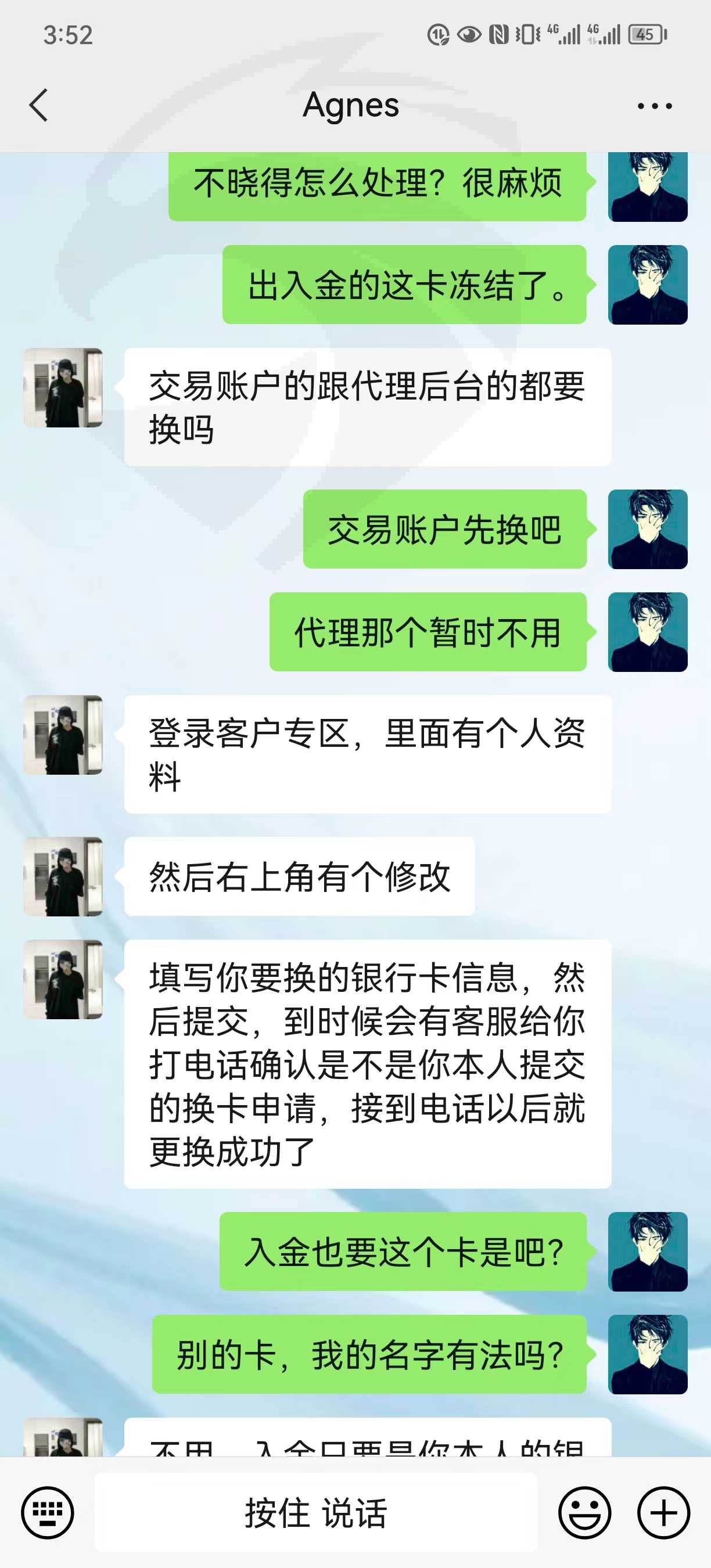Go back from the Agnes chat

[38, 105]
